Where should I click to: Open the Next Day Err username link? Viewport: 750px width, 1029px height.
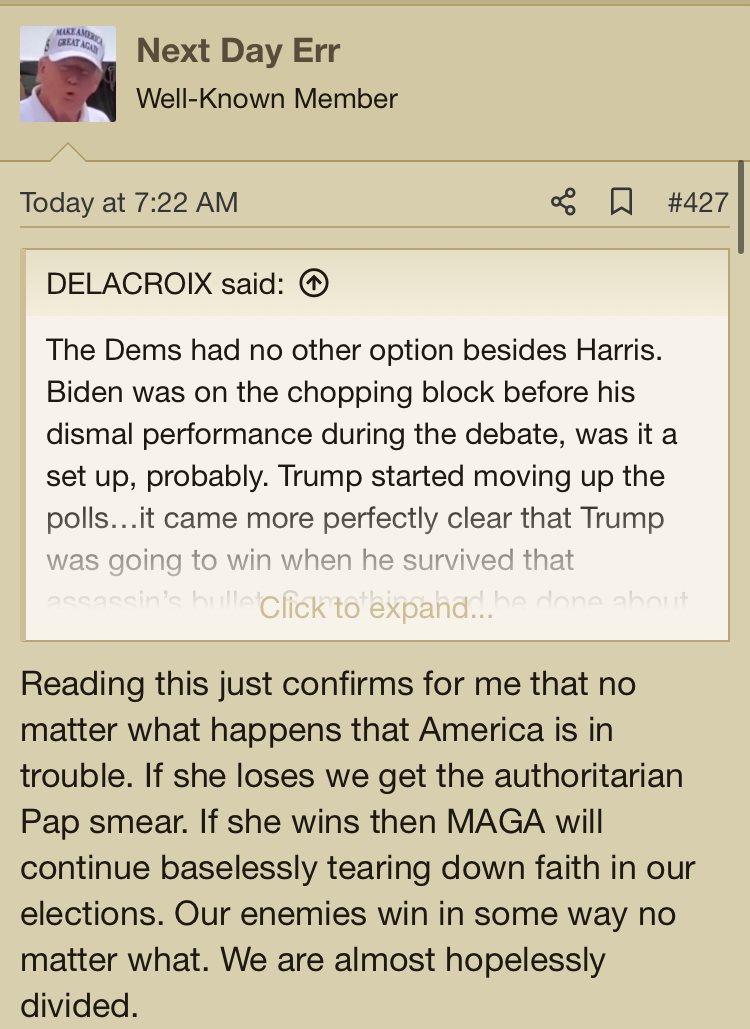tap(238, 50)
